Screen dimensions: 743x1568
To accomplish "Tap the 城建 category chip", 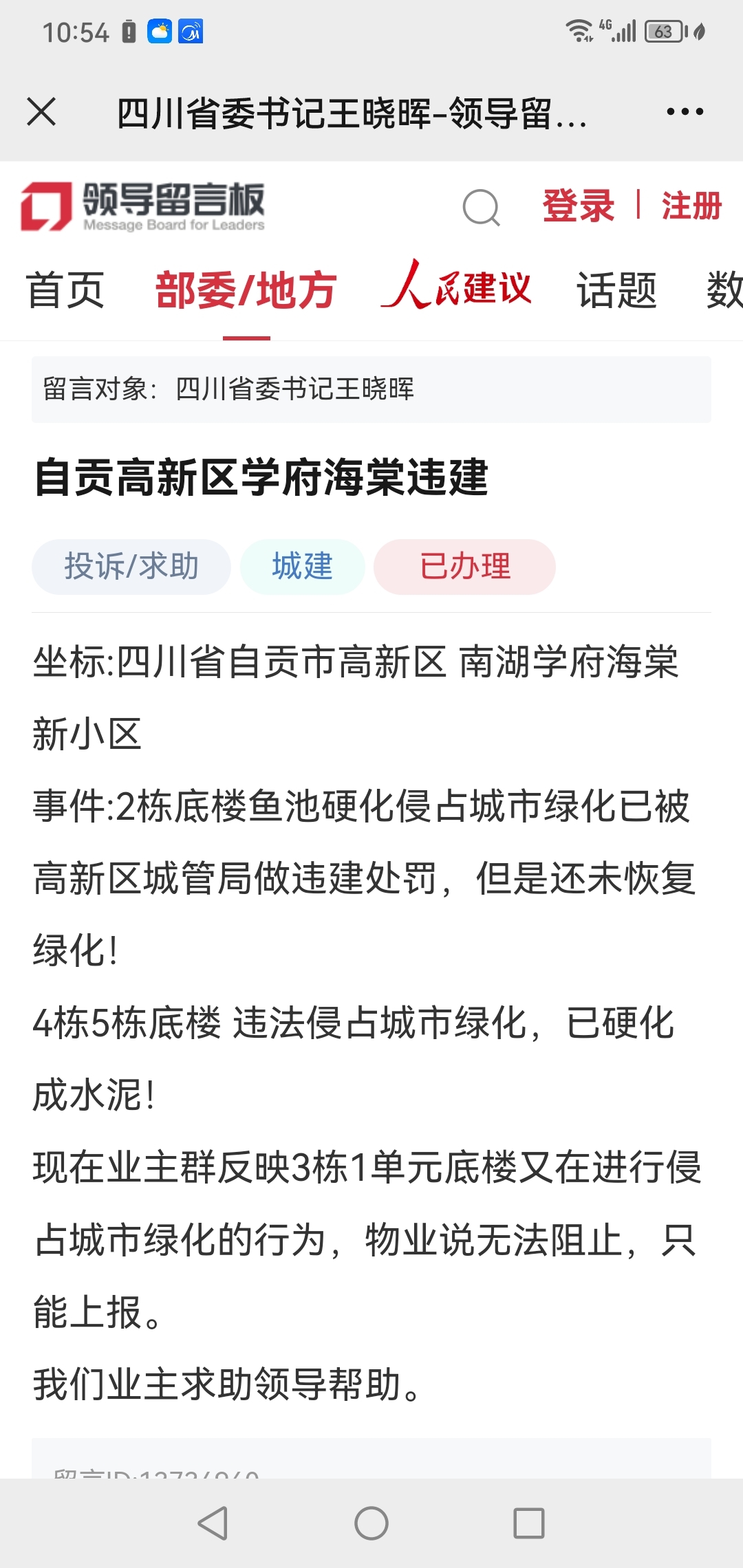I will [x=302, y=567].
